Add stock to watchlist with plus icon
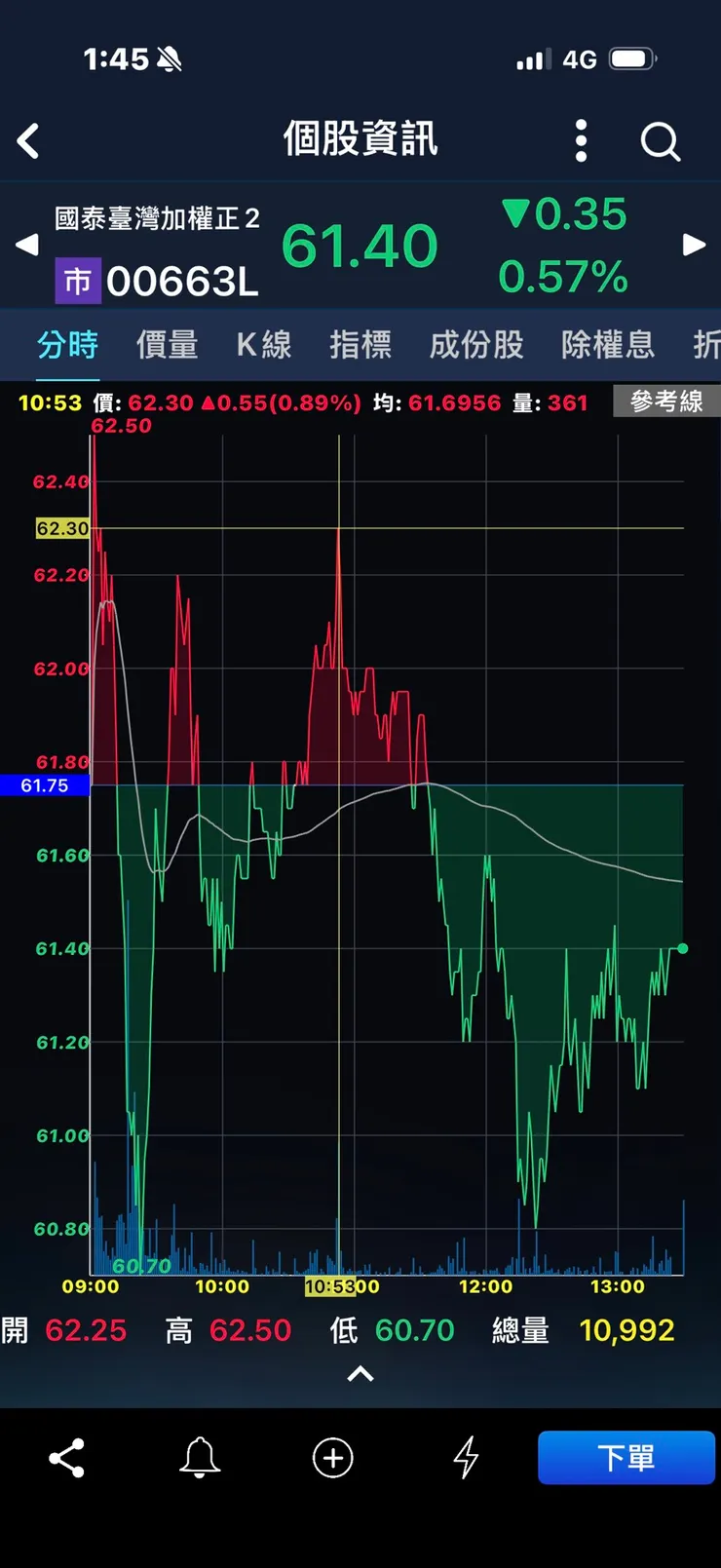Viewport: 721px width, 1568px height. coord(333,1458)
